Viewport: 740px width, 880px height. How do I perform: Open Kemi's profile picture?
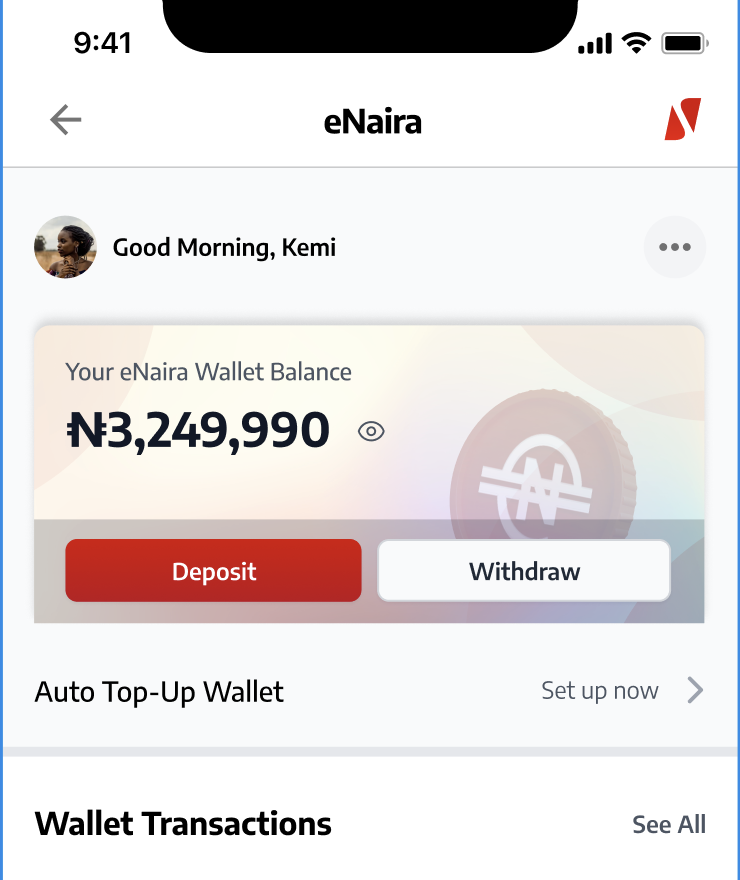coord(66,247)
